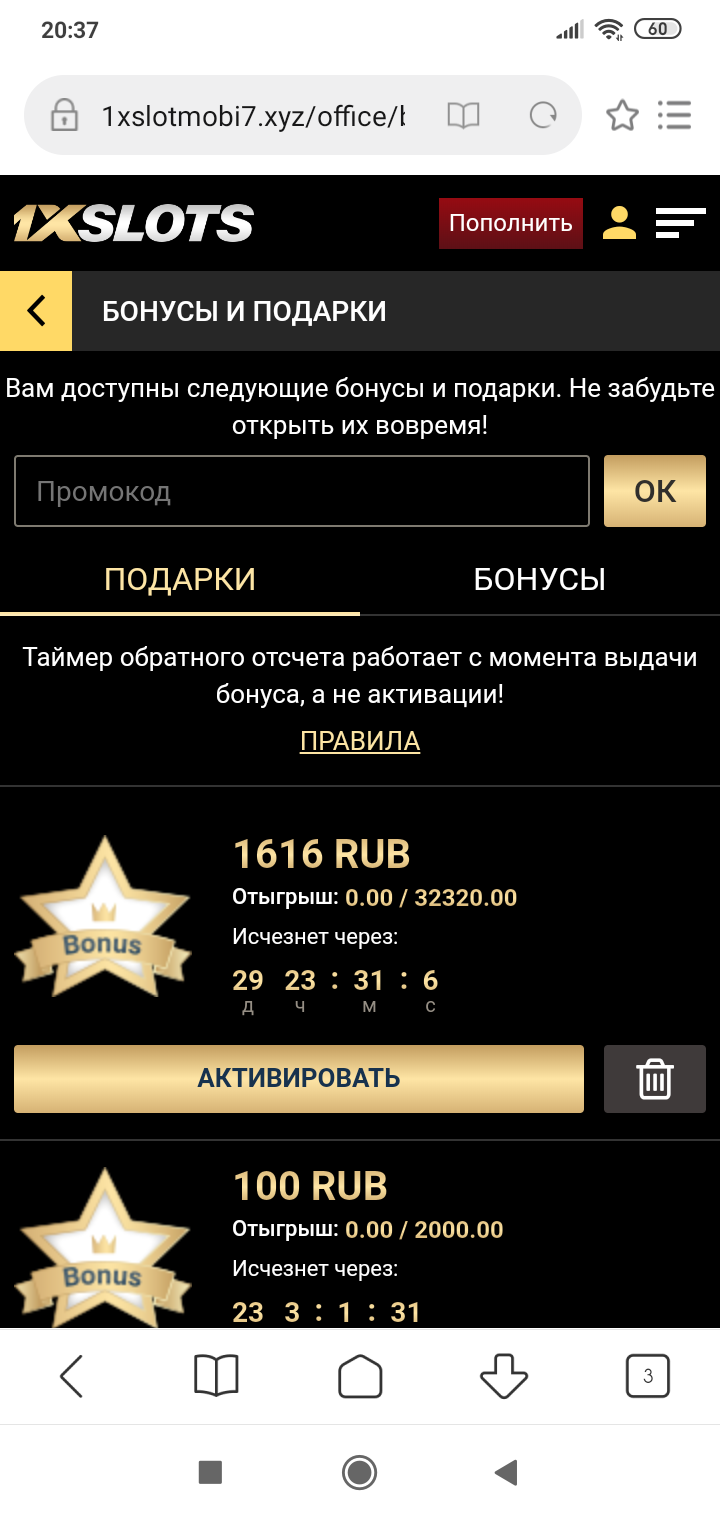Go back using the yellow chevron
This screenshot has width=720, height=1520.
[x=35, y=310]
